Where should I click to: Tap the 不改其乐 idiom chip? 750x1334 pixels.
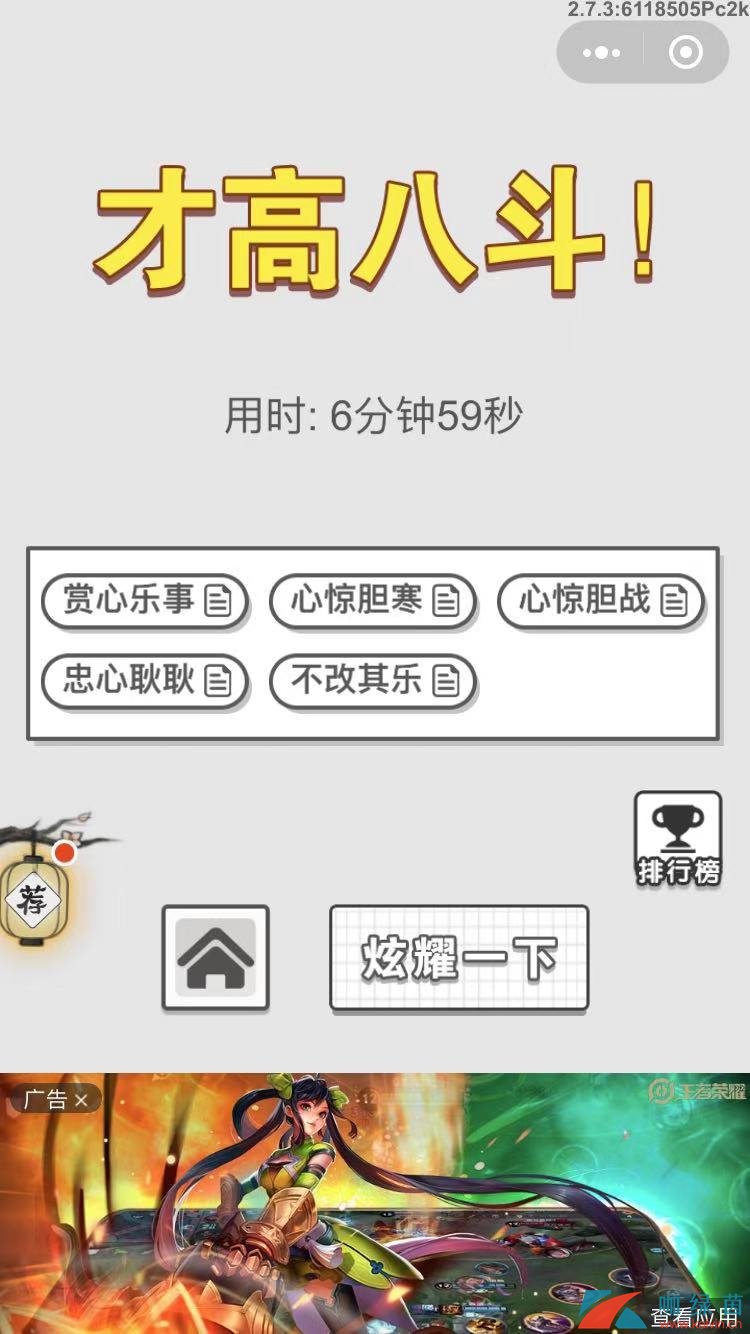point(373,681)
